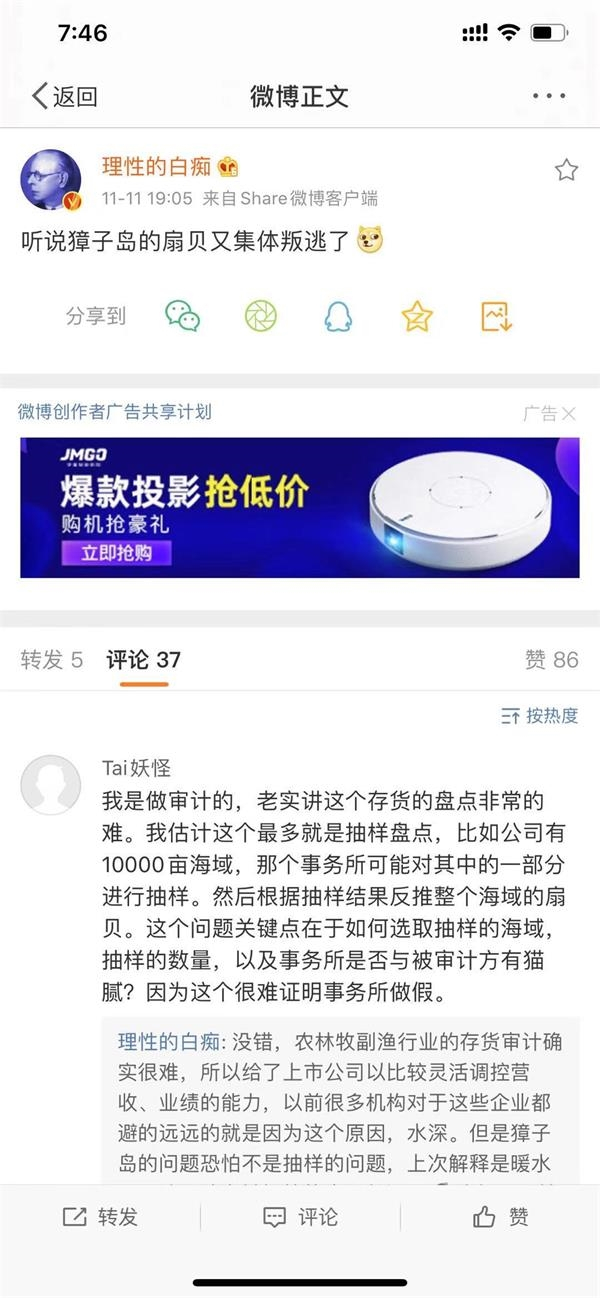Open 理性的白痴's profile avatar

point(51,181)
